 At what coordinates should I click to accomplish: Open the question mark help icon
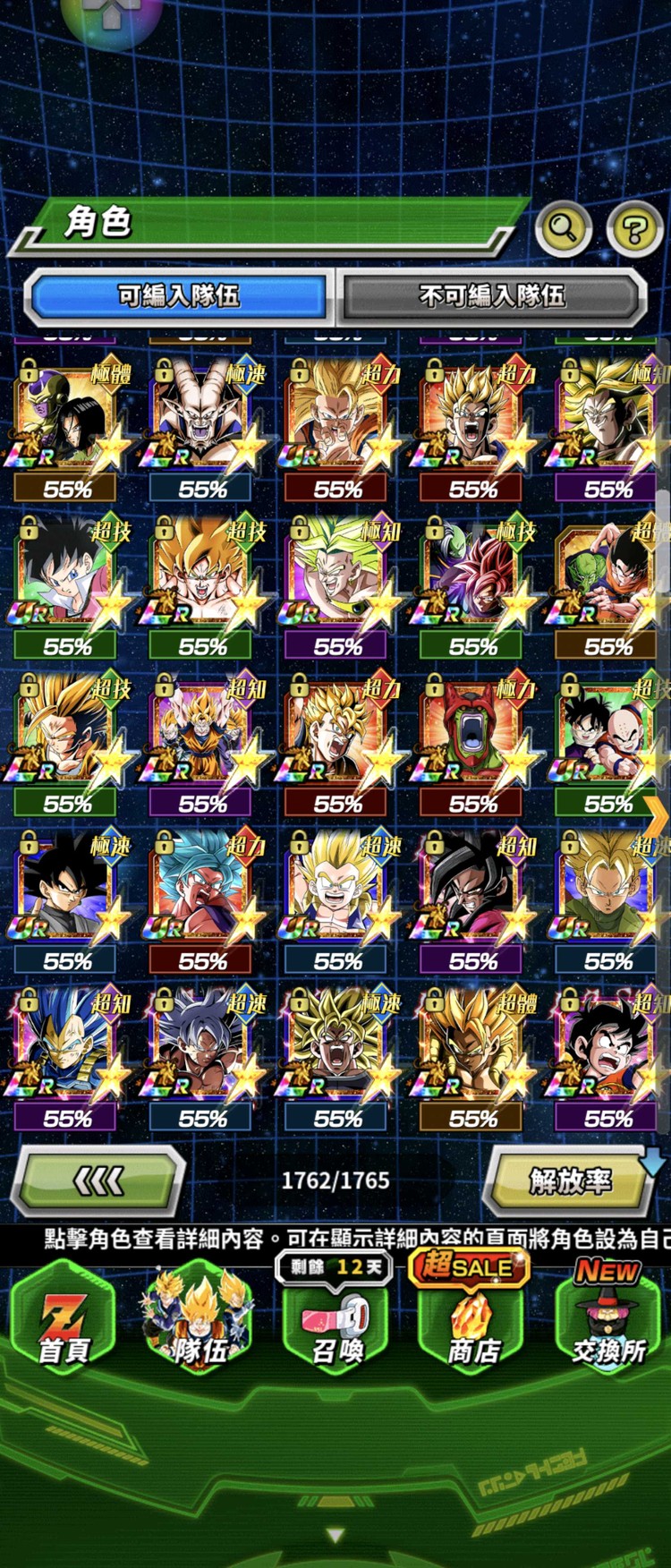[x=633, y=229]
